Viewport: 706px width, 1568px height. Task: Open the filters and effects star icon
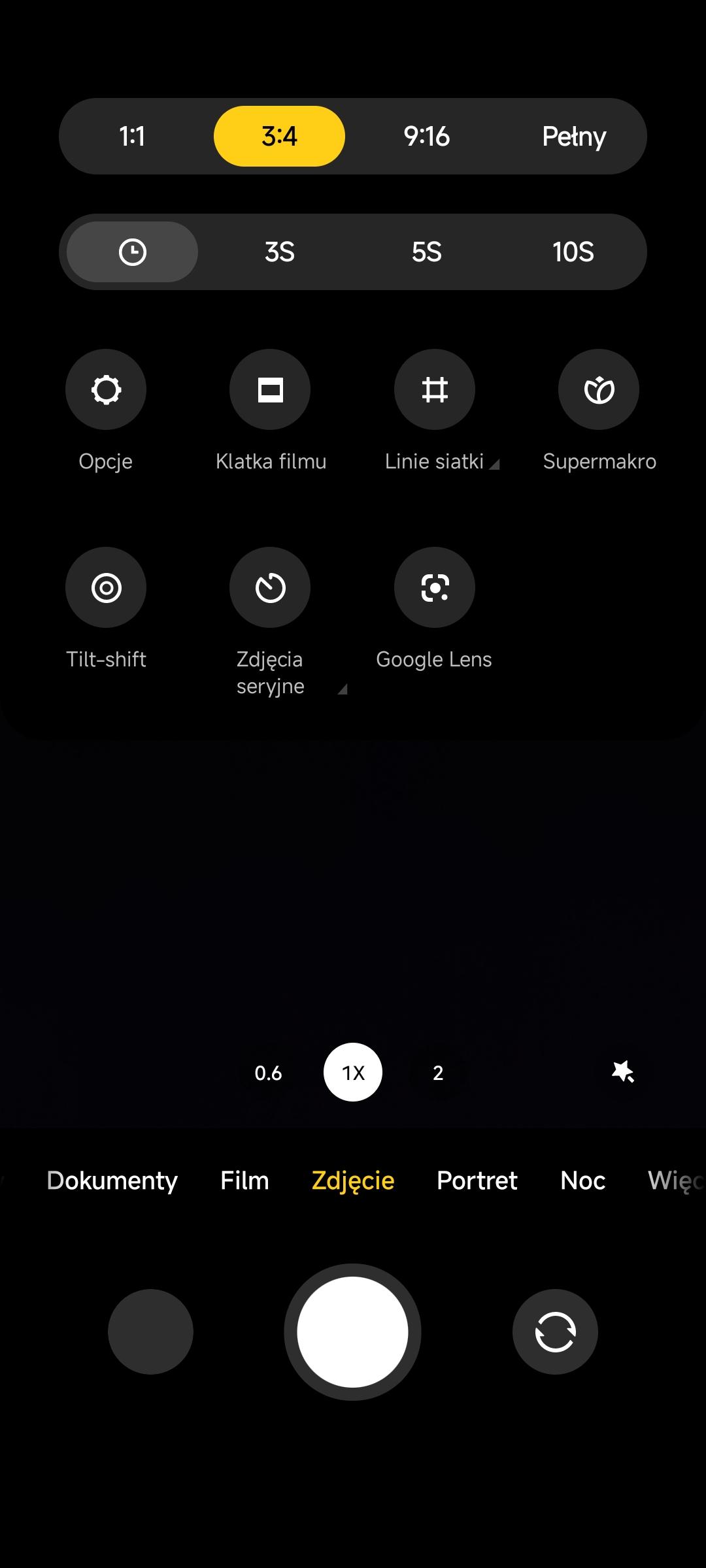tap(622, 1072)
